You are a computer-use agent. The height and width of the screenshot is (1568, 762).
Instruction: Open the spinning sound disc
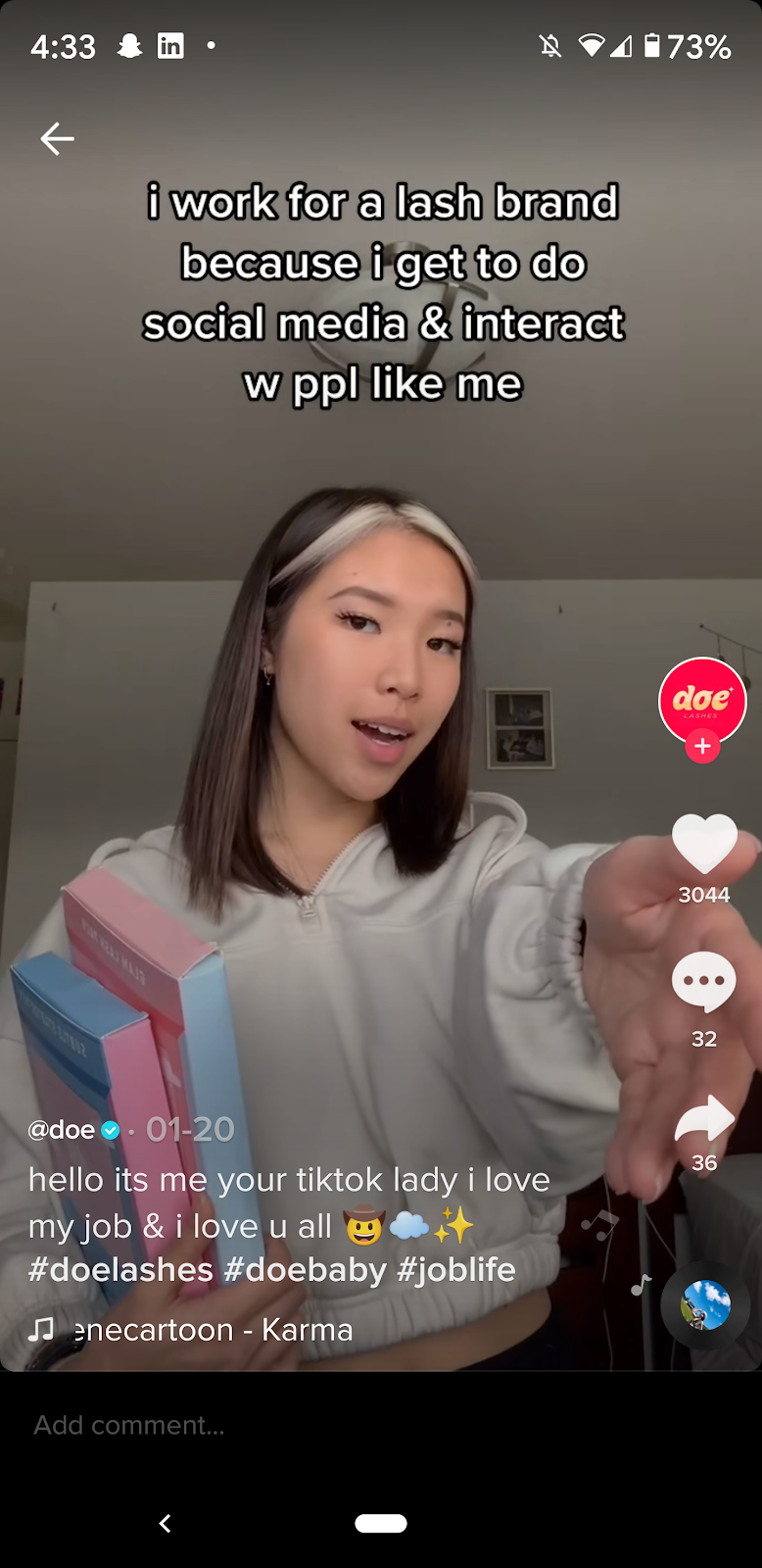click(x=705, y=1305)
